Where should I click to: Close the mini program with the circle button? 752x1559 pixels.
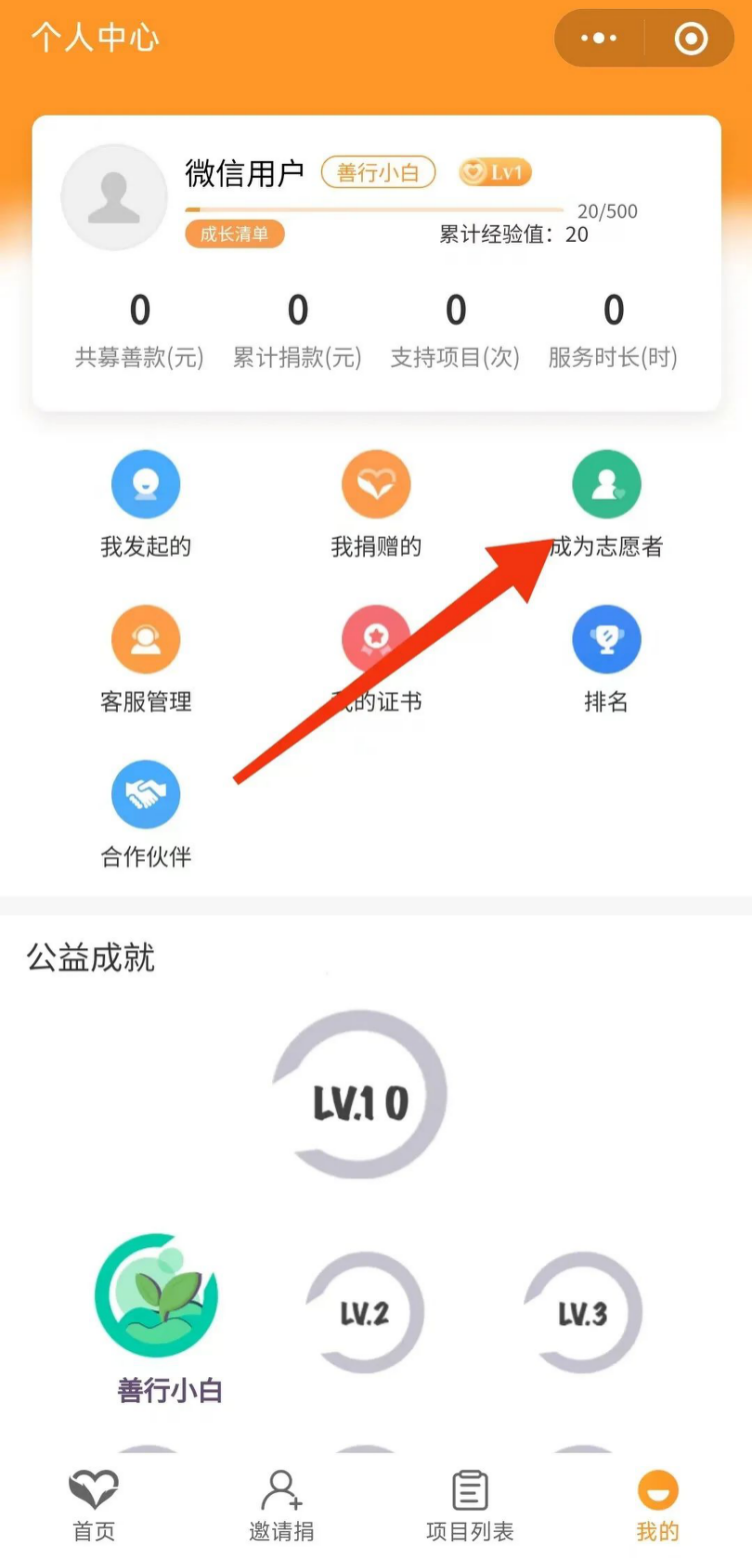pos(691,39)
